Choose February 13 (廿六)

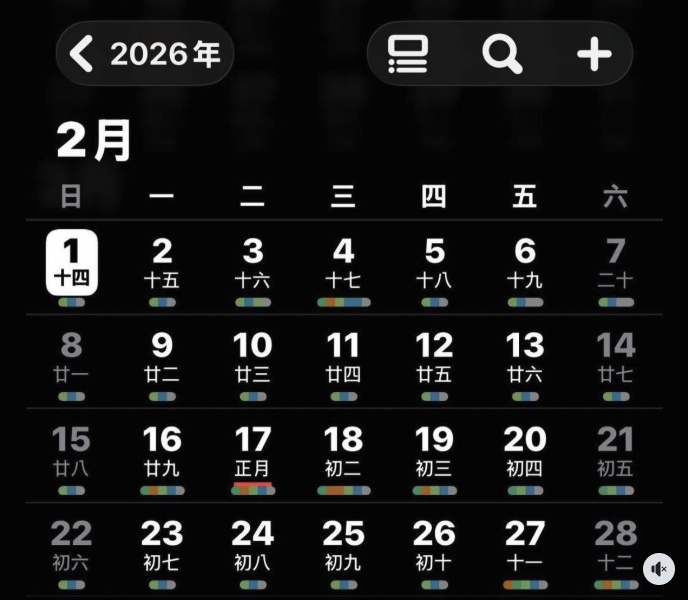coord(525,357)
